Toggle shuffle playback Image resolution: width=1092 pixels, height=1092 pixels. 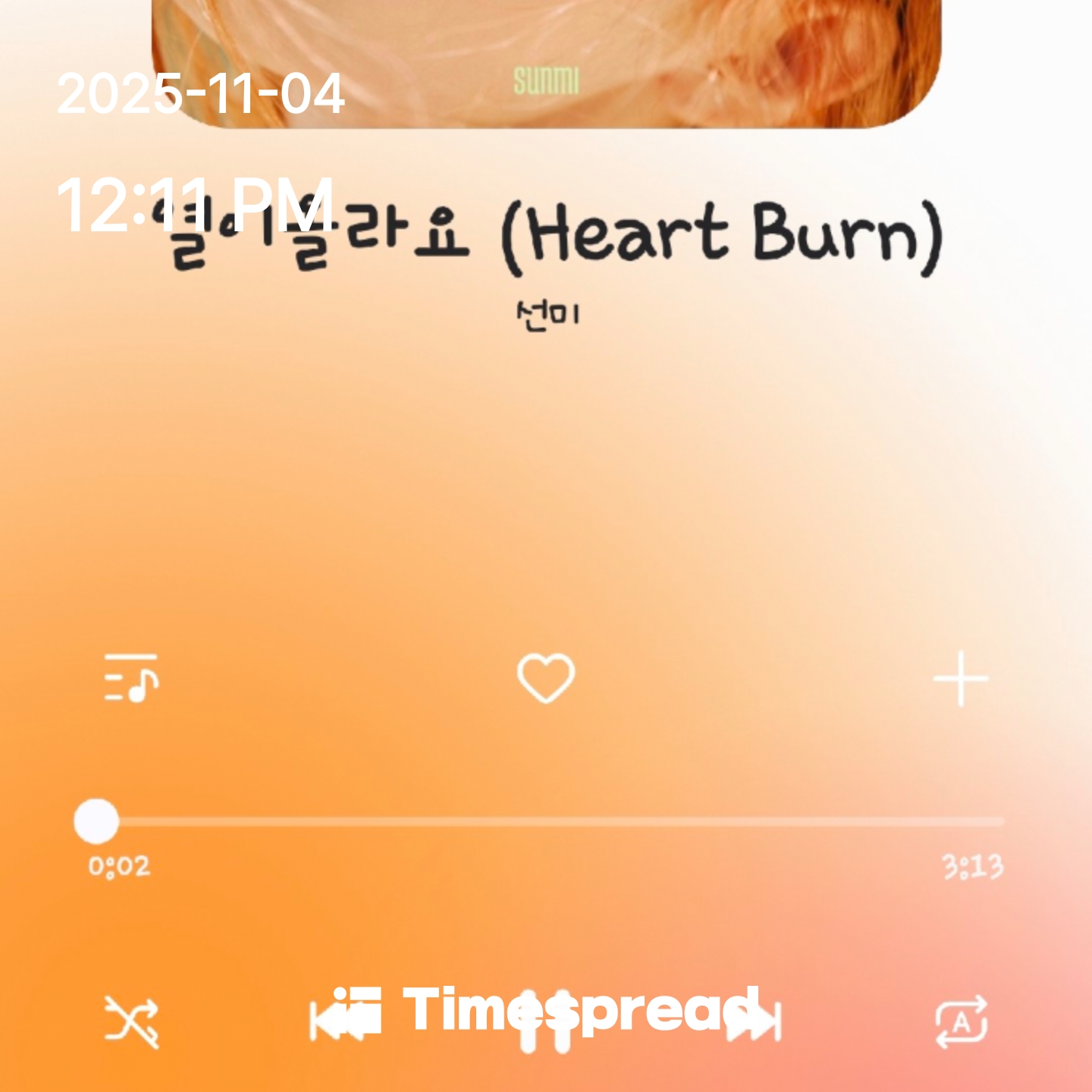coord(131,1021)
